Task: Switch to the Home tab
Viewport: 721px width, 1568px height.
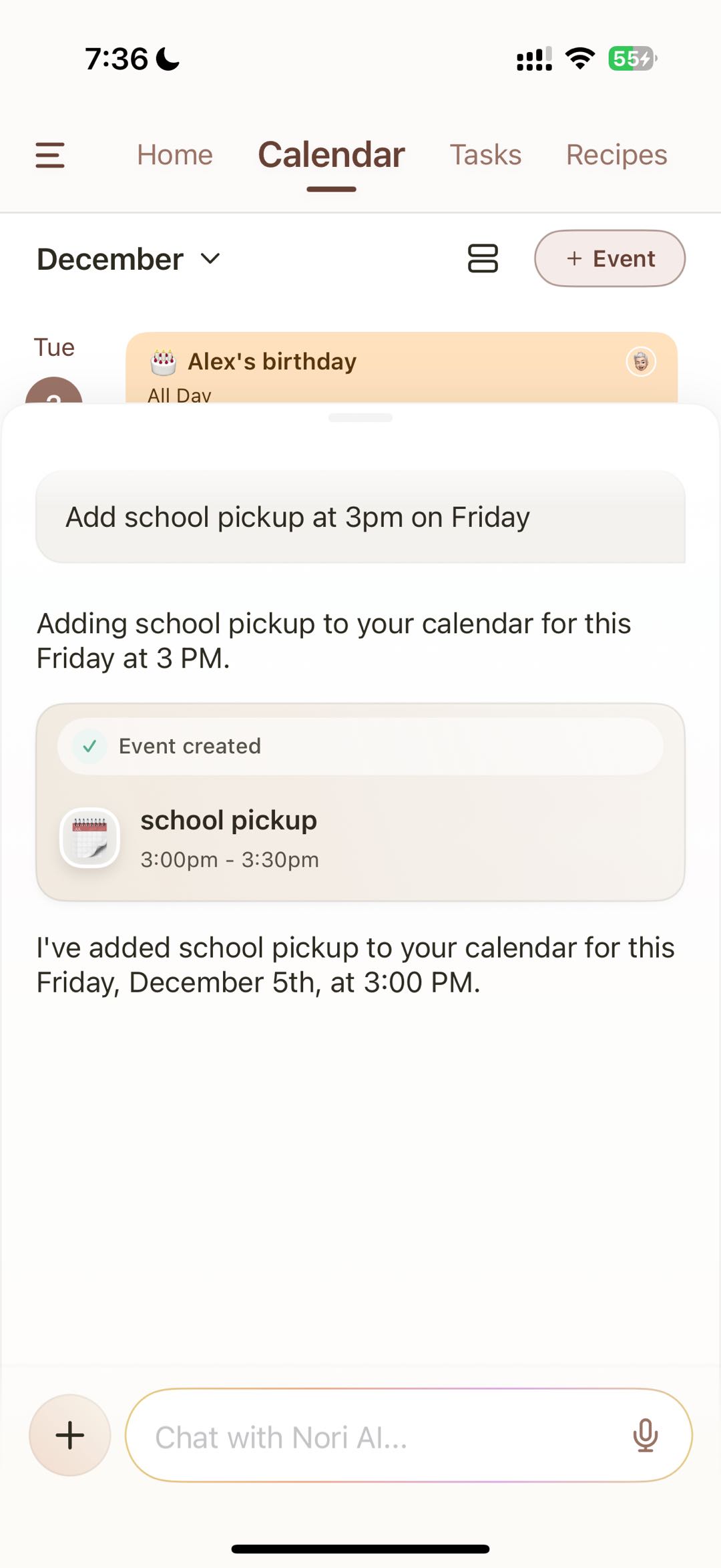Action: click(x=175, y=155)
